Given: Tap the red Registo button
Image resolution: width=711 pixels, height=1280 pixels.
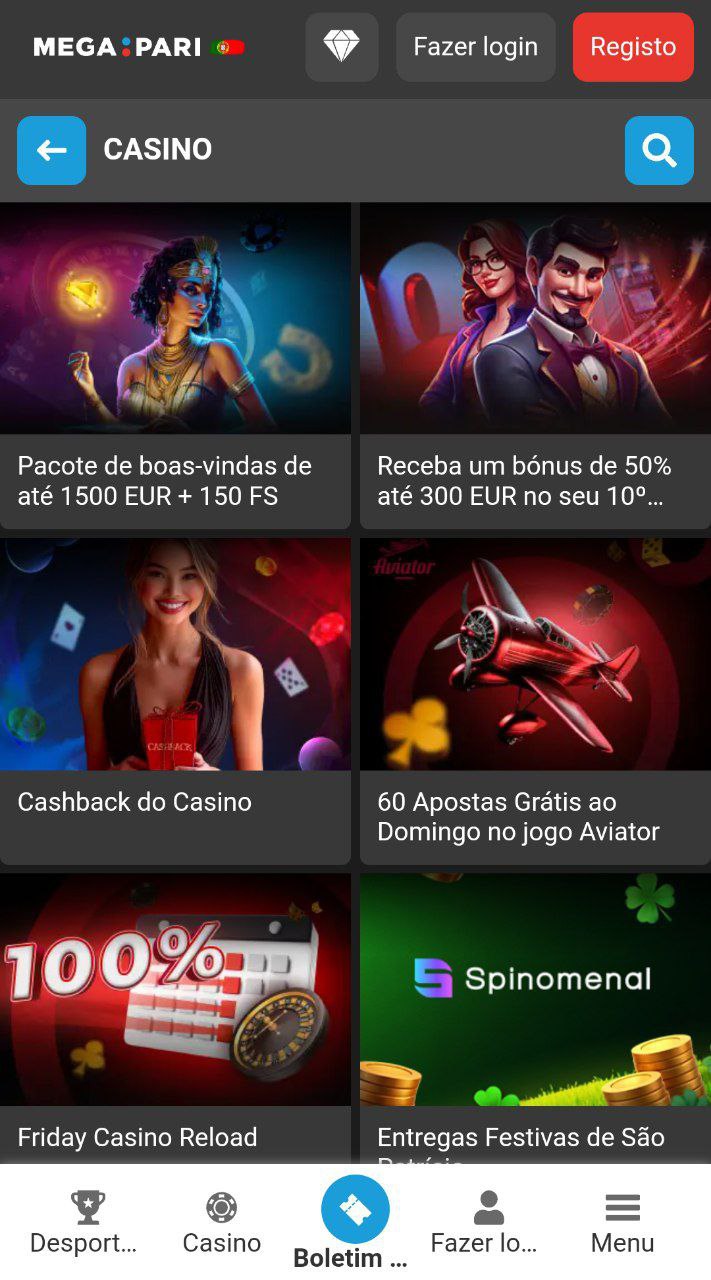Looking at the screenshot, I should [632, 47].
